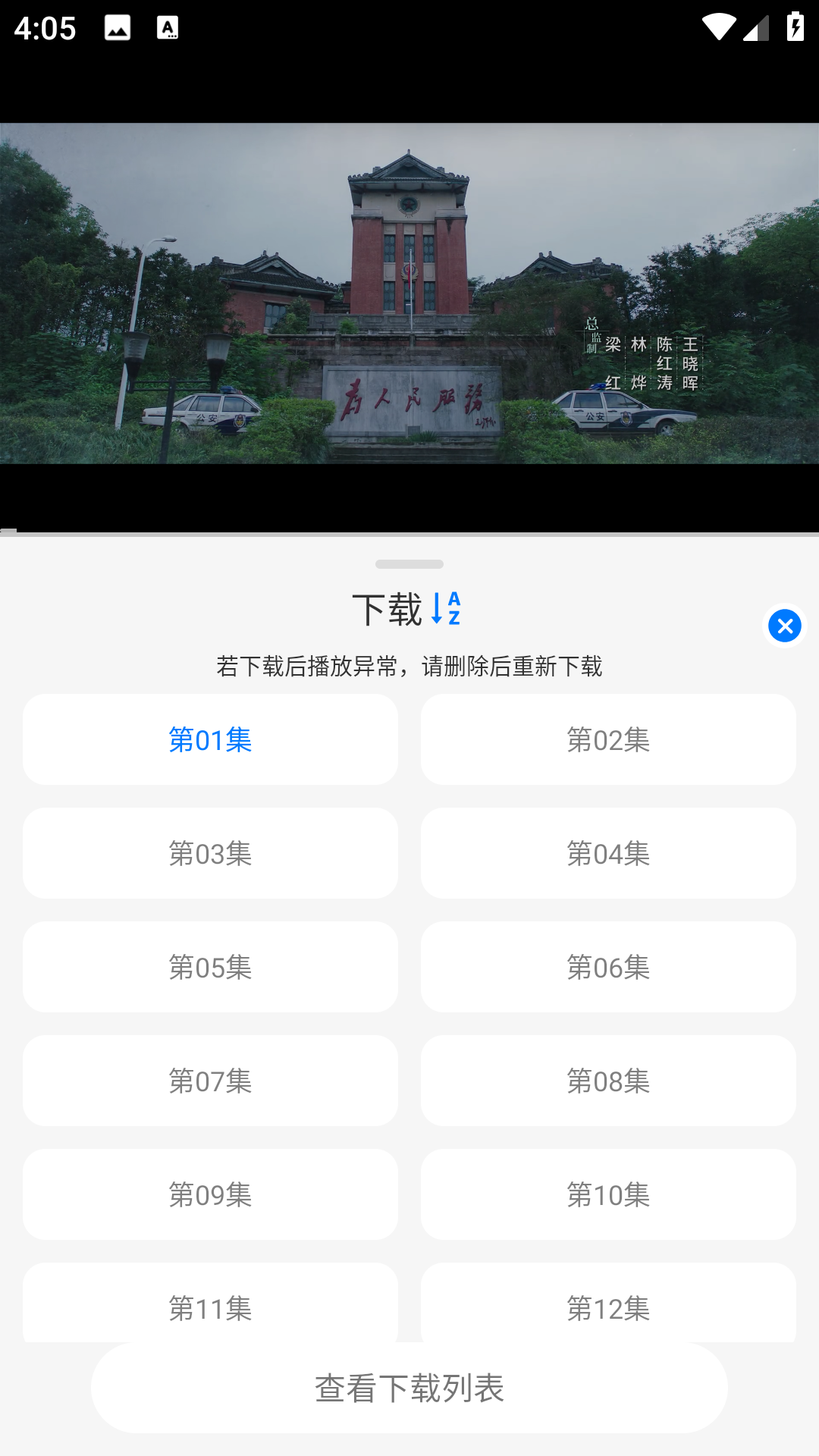Select episode 第03集 for download
The image size is (819, 1456).
coord(210,853)
